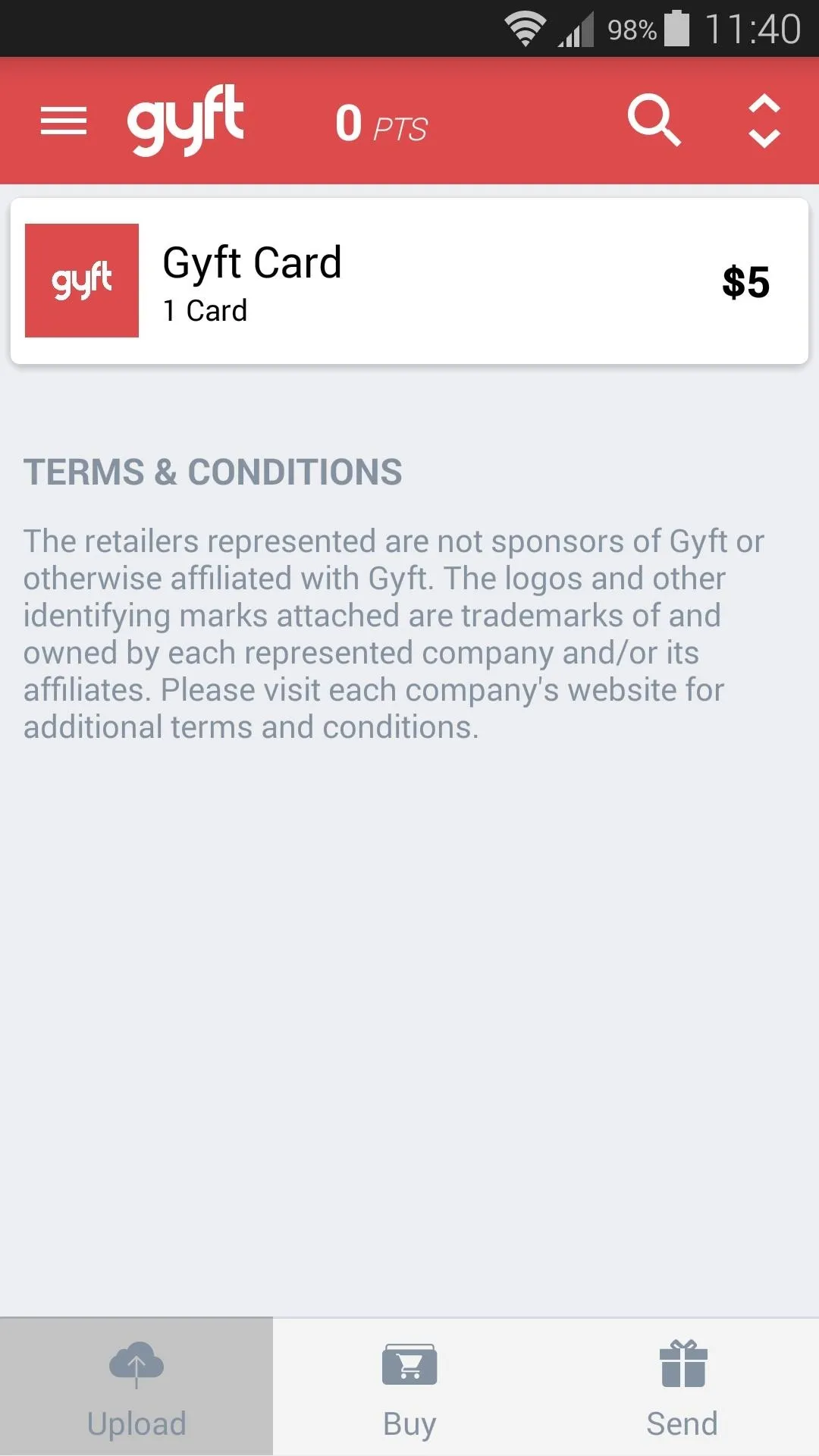Open the $5 Gyft Card
The width and height of the screenshot is (819, 1456).
point(409,281)
